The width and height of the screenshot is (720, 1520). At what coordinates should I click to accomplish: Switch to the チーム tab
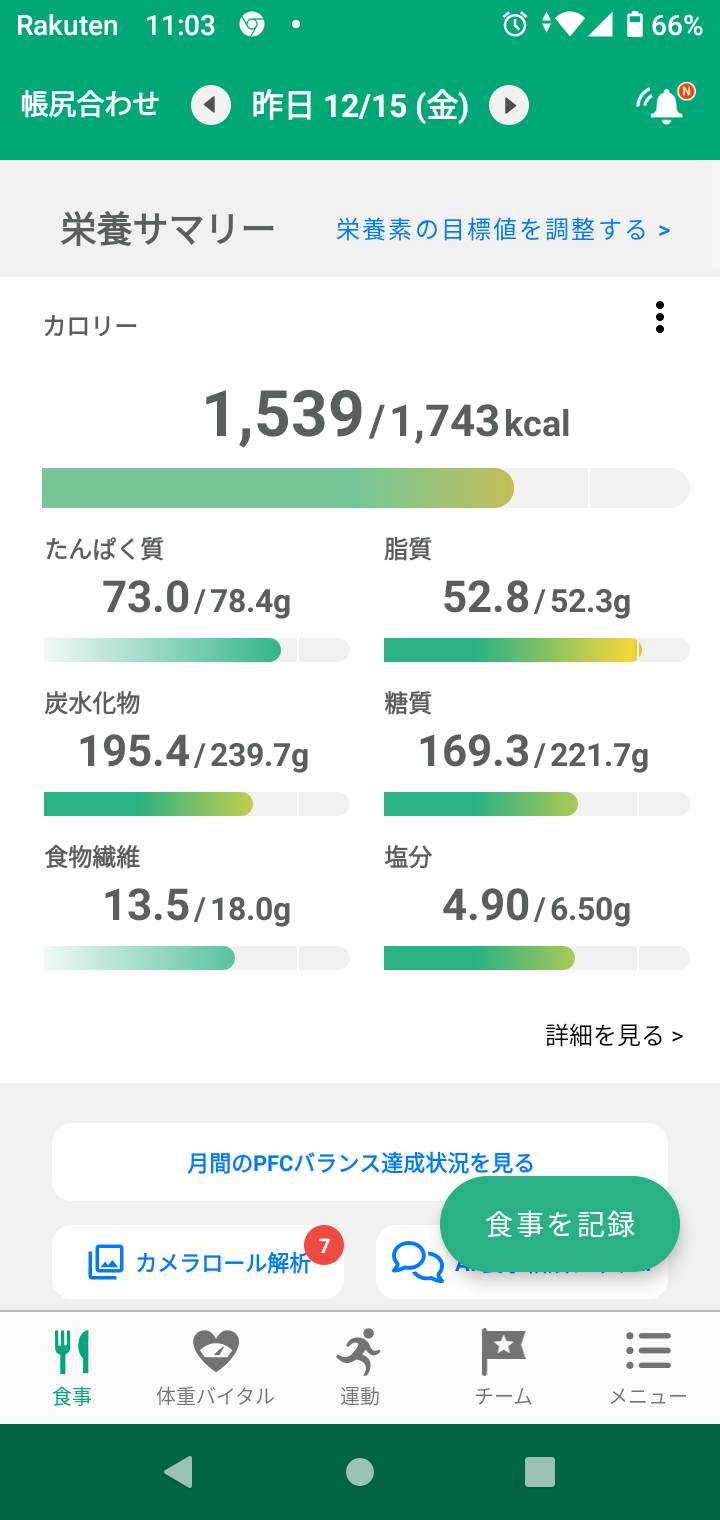[503, 1367]
